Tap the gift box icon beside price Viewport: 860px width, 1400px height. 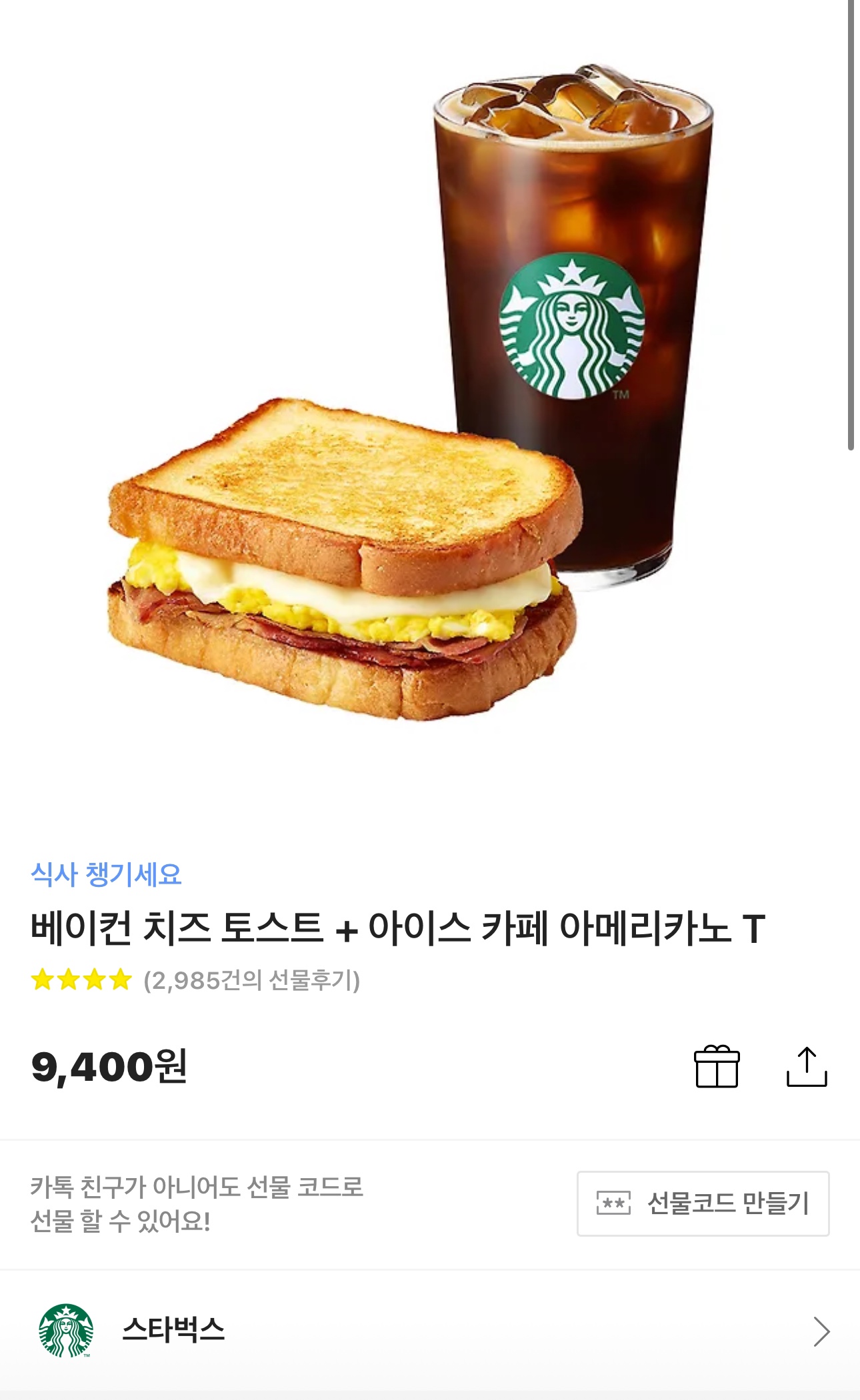pyautogui.click(x=717, y=1066)
